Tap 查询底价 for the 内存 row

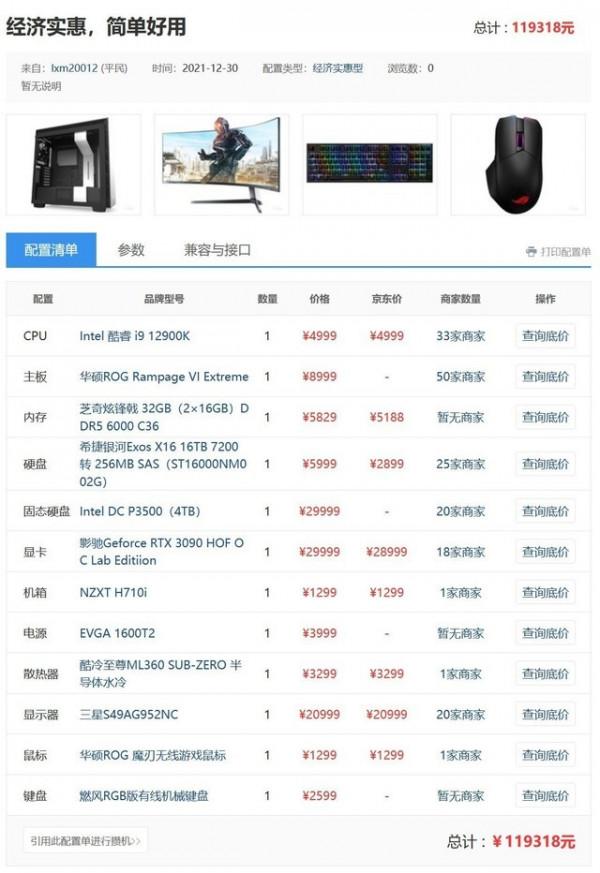(x=545, y=417)
